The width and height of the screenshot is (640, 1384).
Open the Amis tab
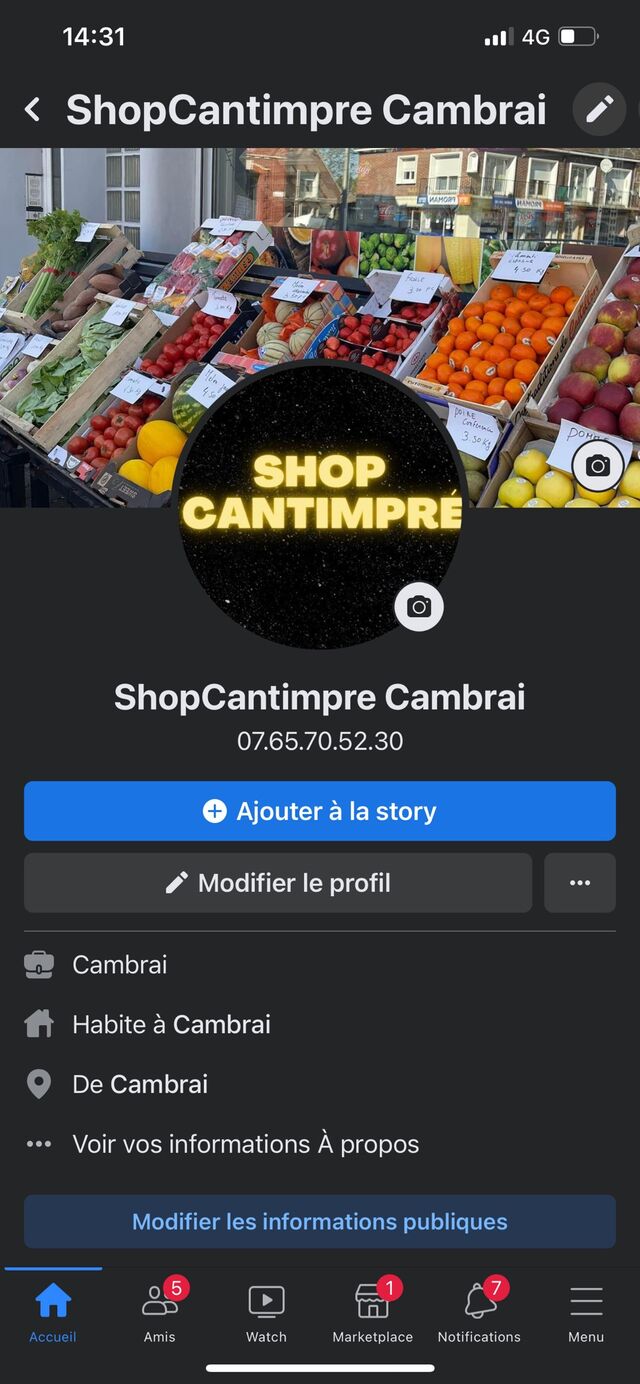click(x=160, y=1312)
